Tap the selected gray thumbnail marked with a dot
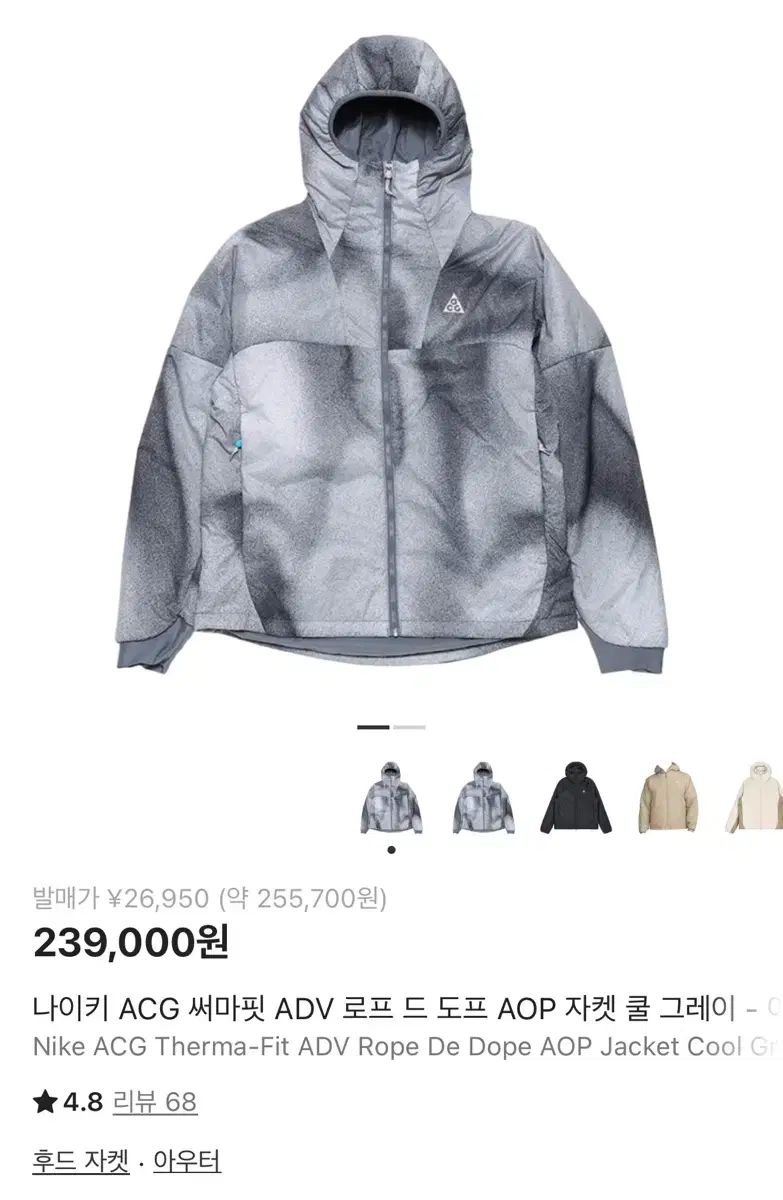 pyautogui.click(x=391, y=796)
